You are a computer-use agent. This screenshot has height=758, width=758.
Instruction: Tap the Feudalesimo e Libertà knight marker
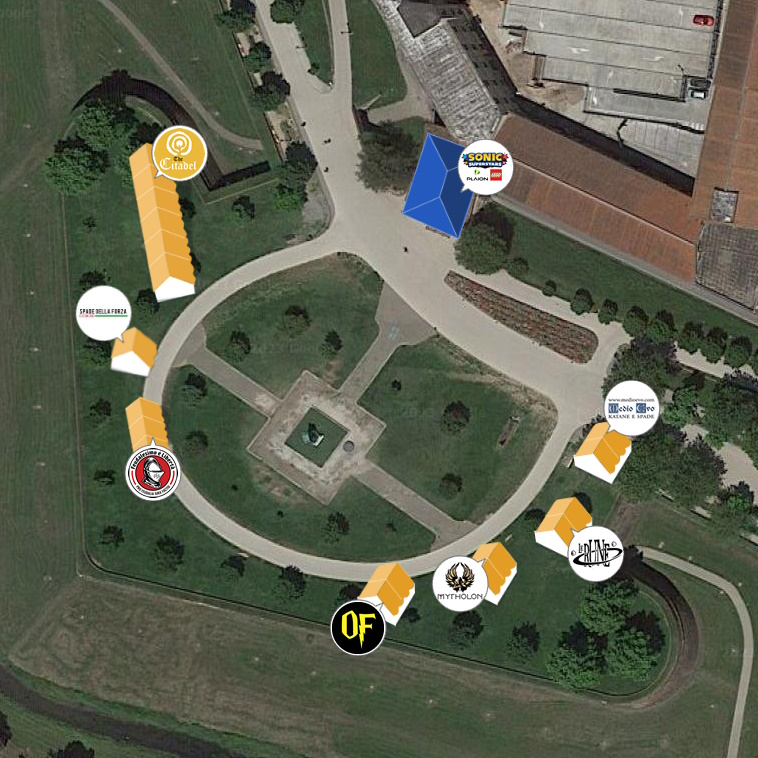[152, 472]
